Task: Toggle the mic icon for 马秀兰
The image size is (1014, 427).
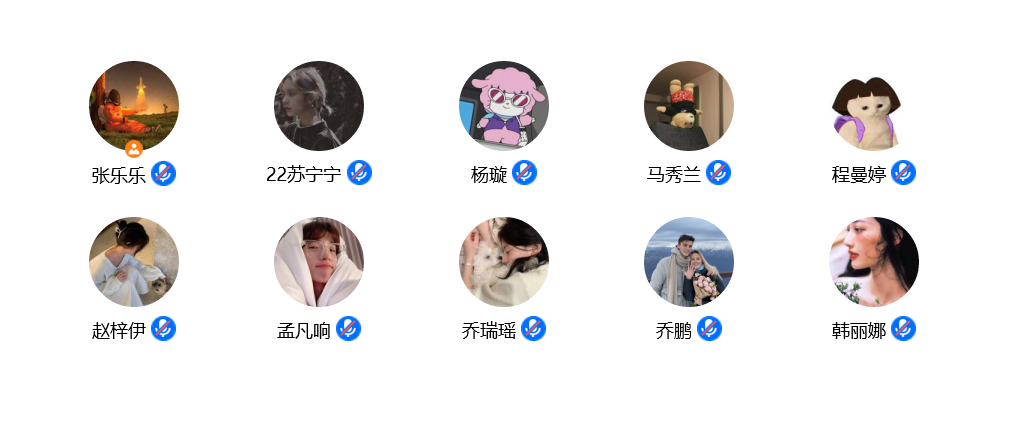Action: pyautogui.click(x=718, y=173)
